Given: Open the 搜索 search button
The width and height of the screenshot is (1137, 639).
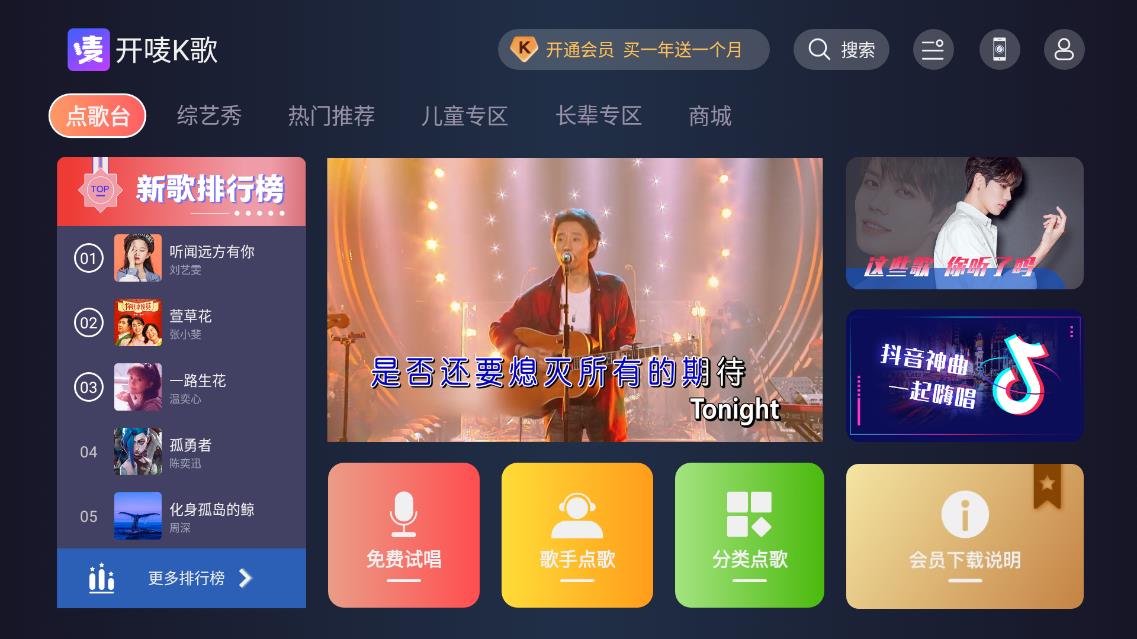Looking at the screenshot, I should tap(841, 50).
